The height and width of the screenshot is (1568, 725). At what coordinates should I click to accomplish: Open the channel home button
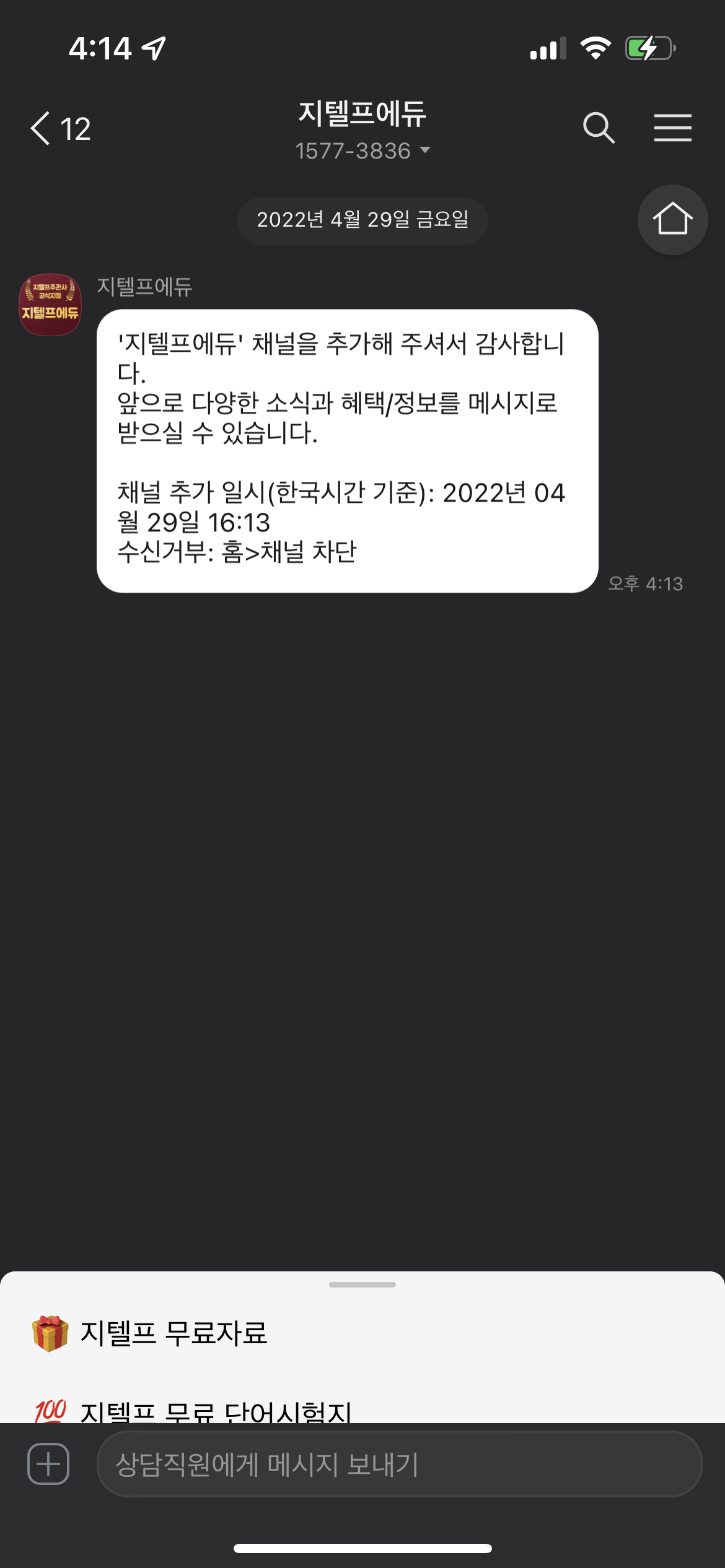(673, 220)
